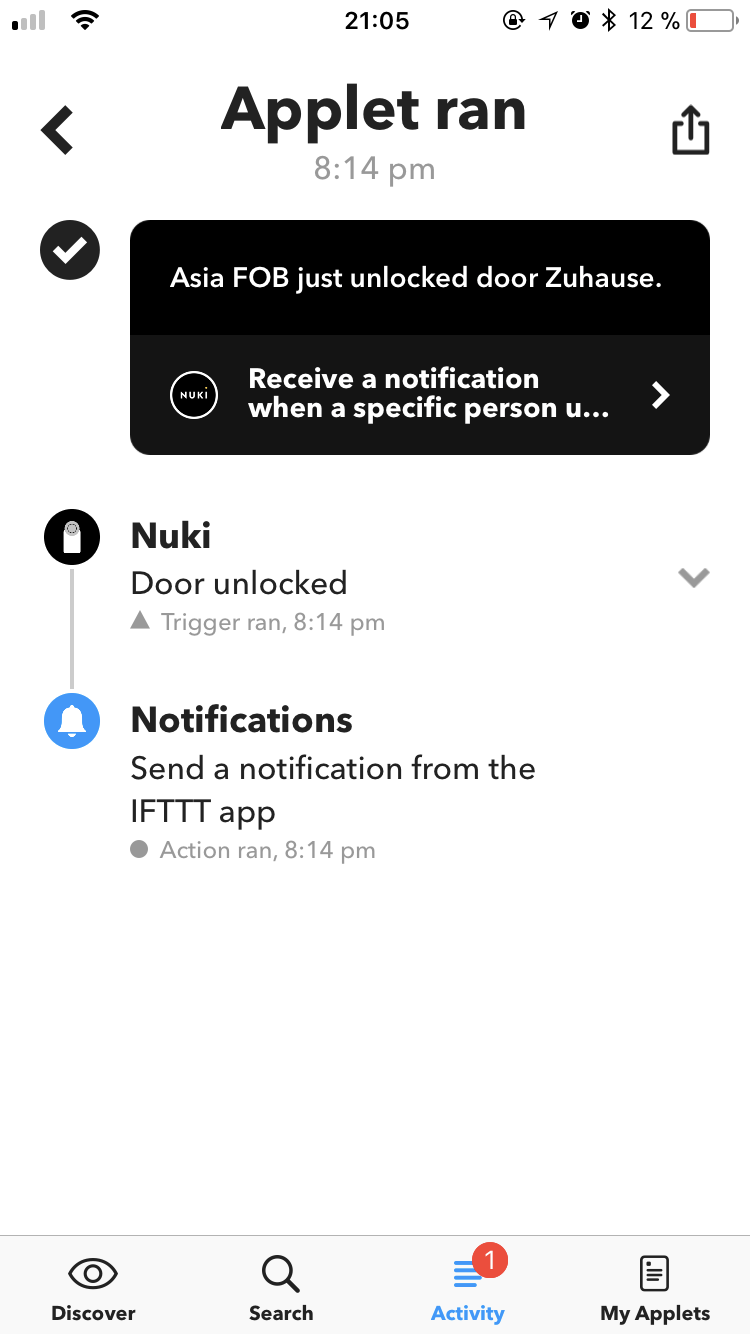
Task: Switch to the Discover tab
Action: click(x=93, y=1288)
